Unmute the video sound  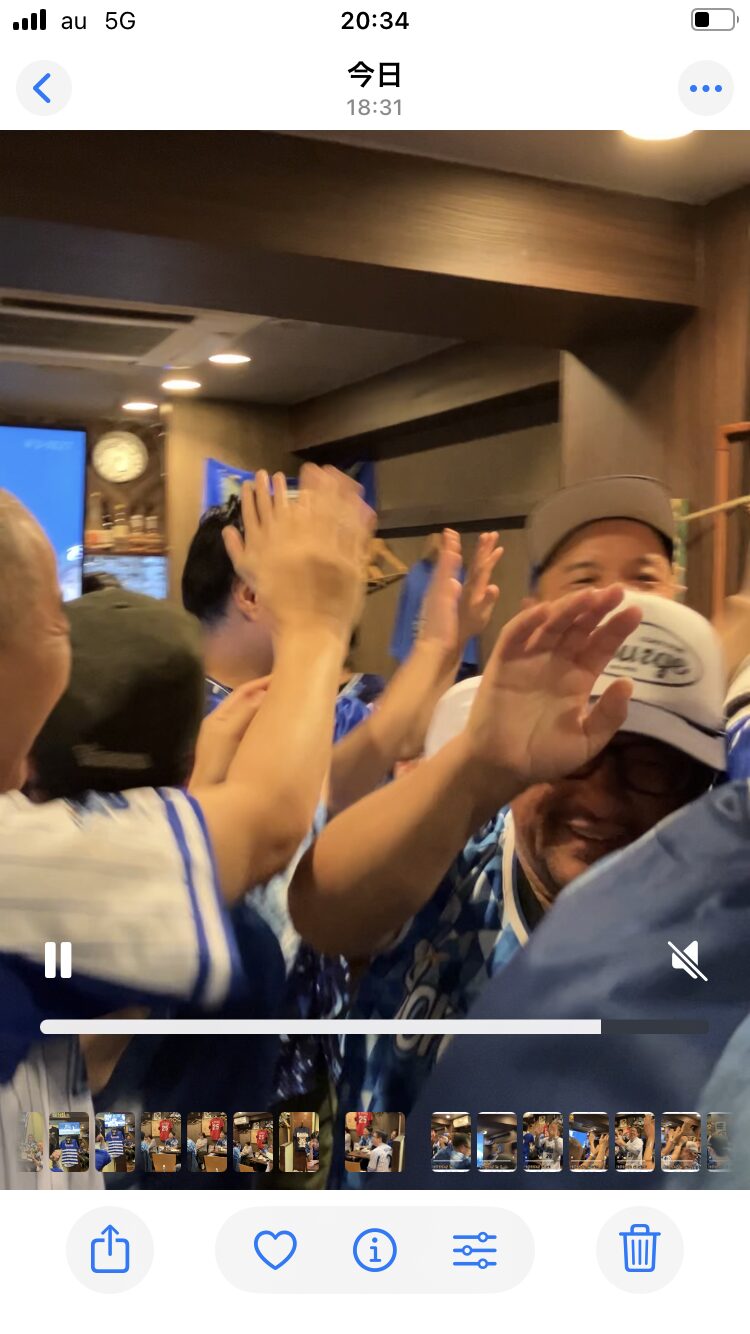[x=687, y=961]
